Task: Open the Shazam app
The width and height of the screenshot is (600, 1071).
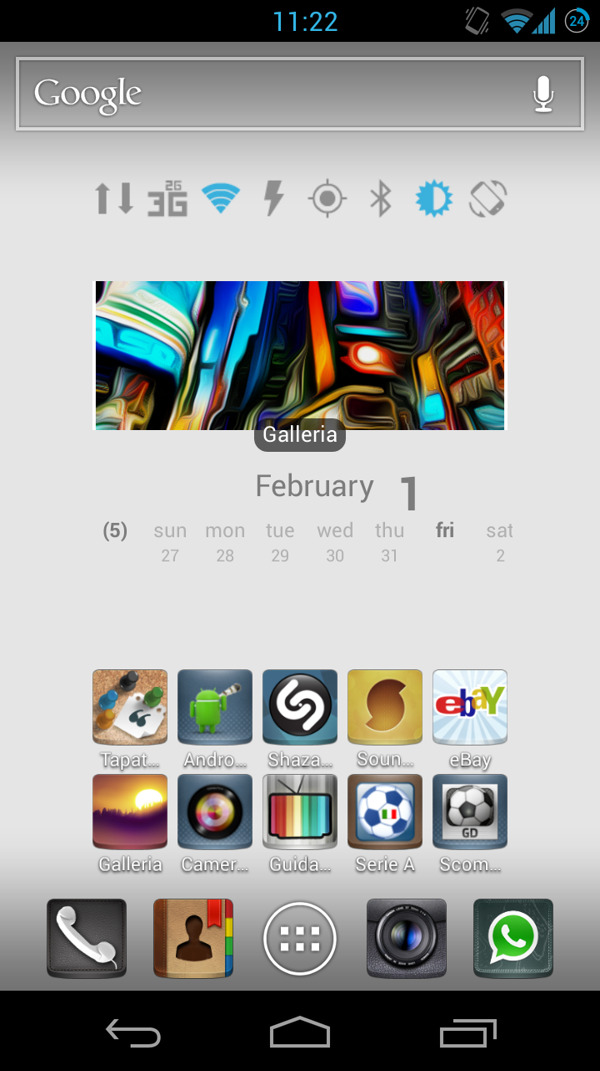Action: click(300, 708)
